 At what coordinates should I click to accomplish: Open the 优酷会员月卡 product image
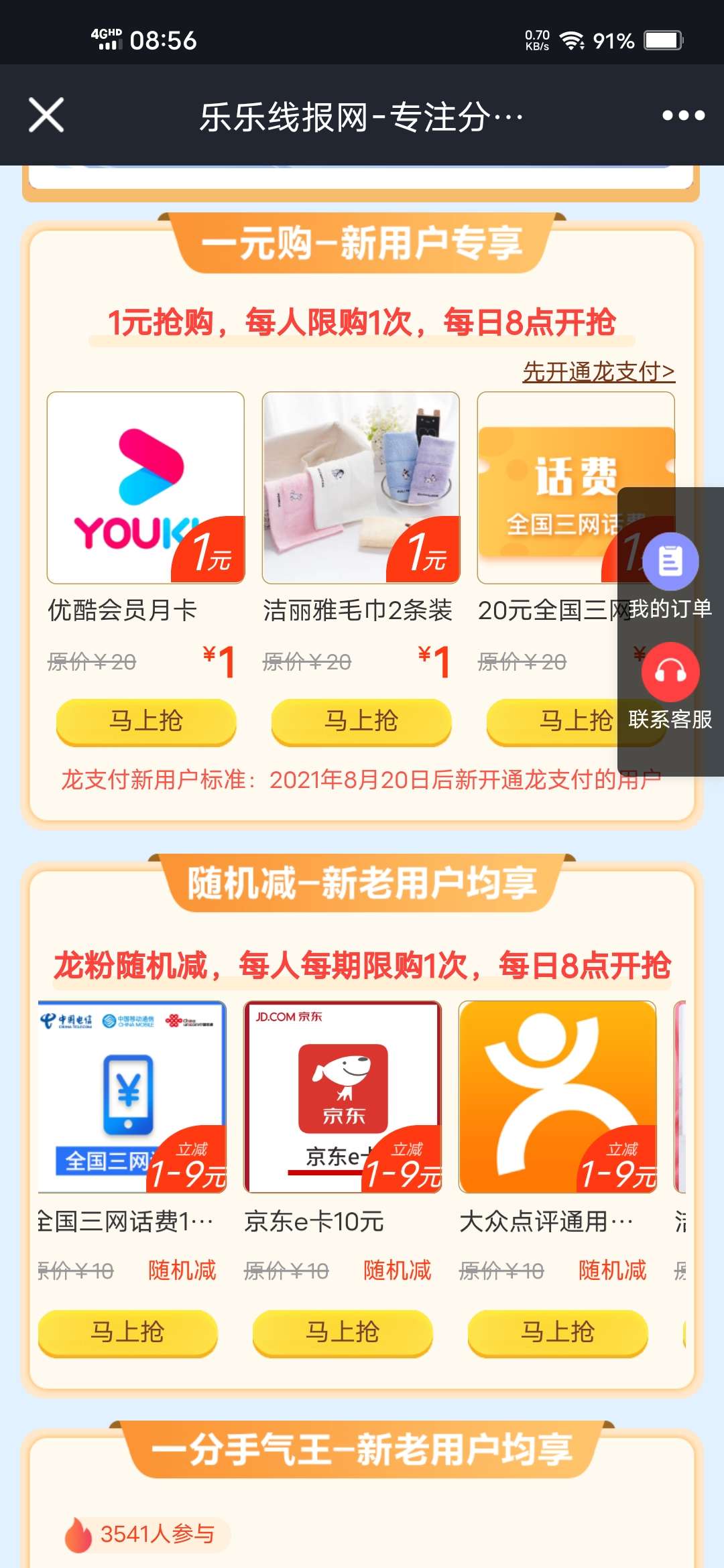[145, 487]
